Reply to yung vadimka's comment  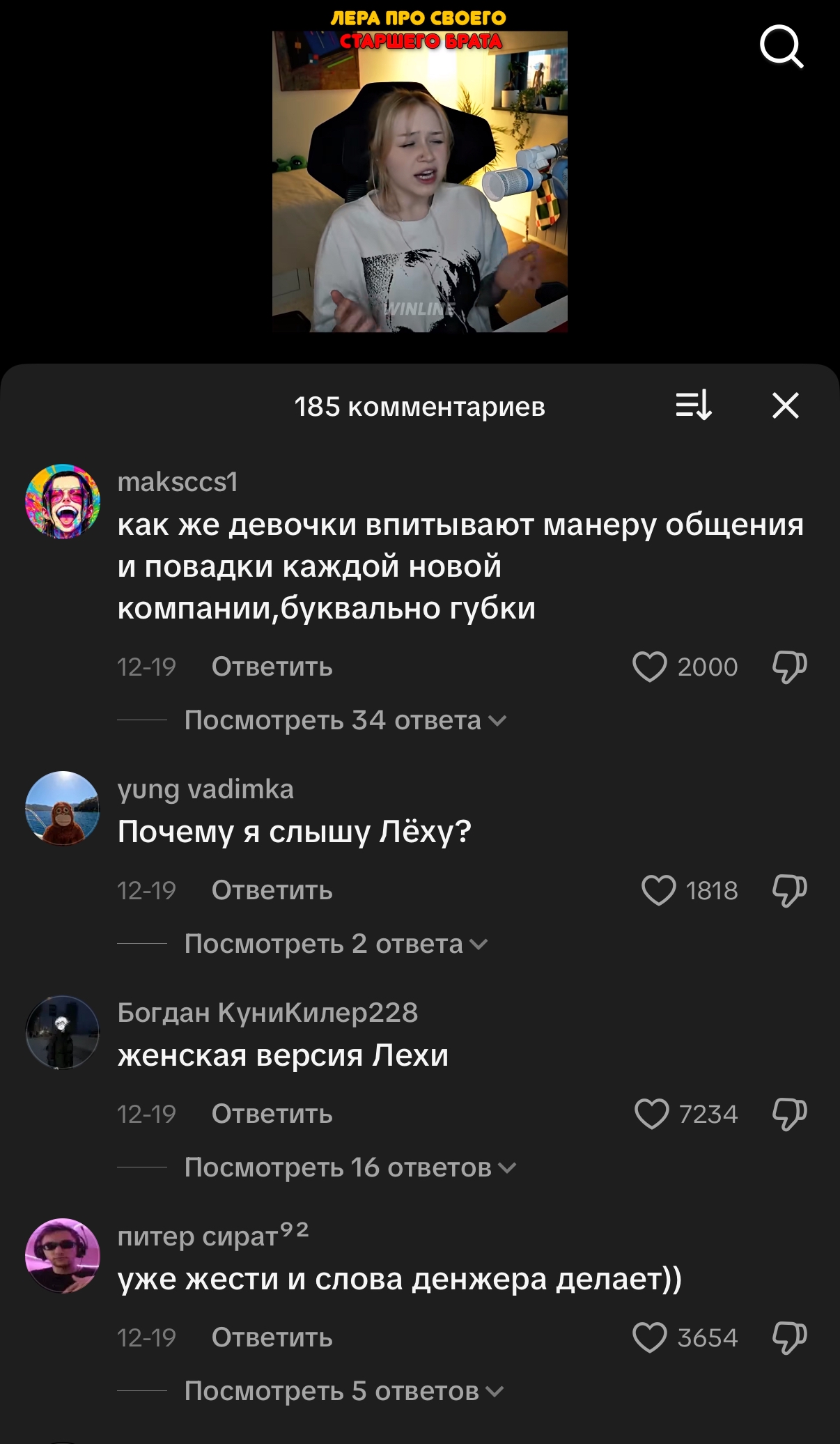(x=272, y=890)
